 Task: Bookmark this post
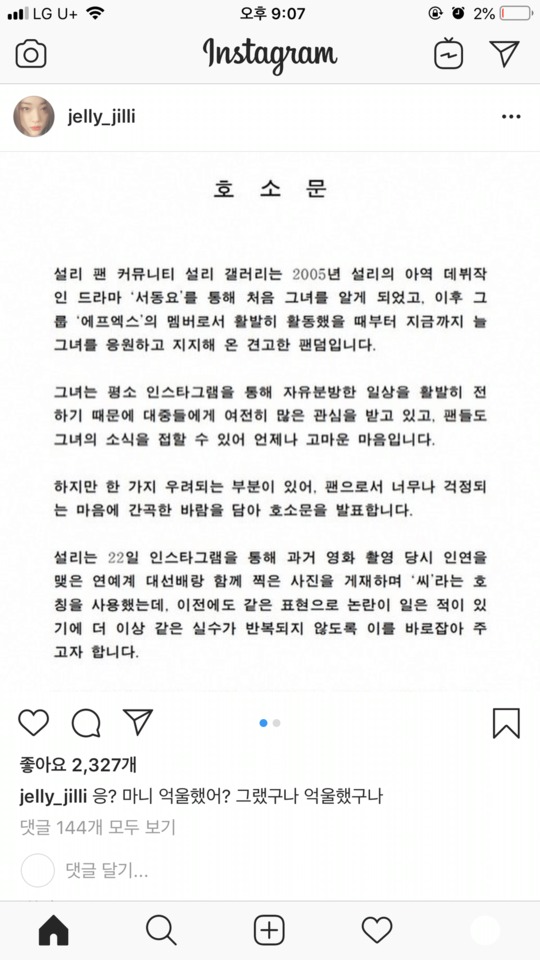(x=506, y=723)
